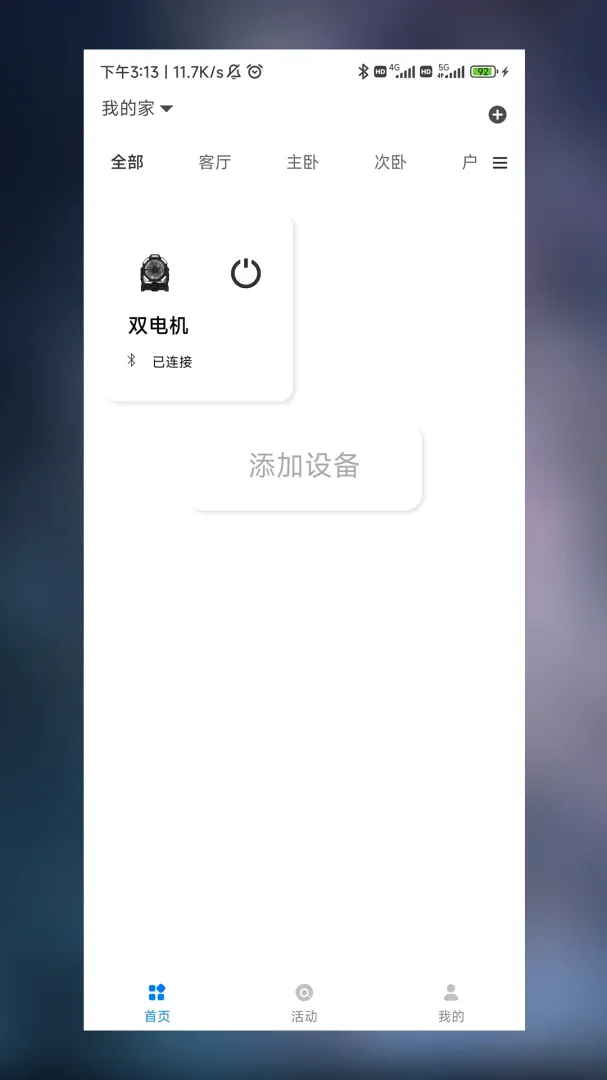Switch to the 活动 tab
The width and height of the screenshot is (607, 1080).
(304, 1003)
